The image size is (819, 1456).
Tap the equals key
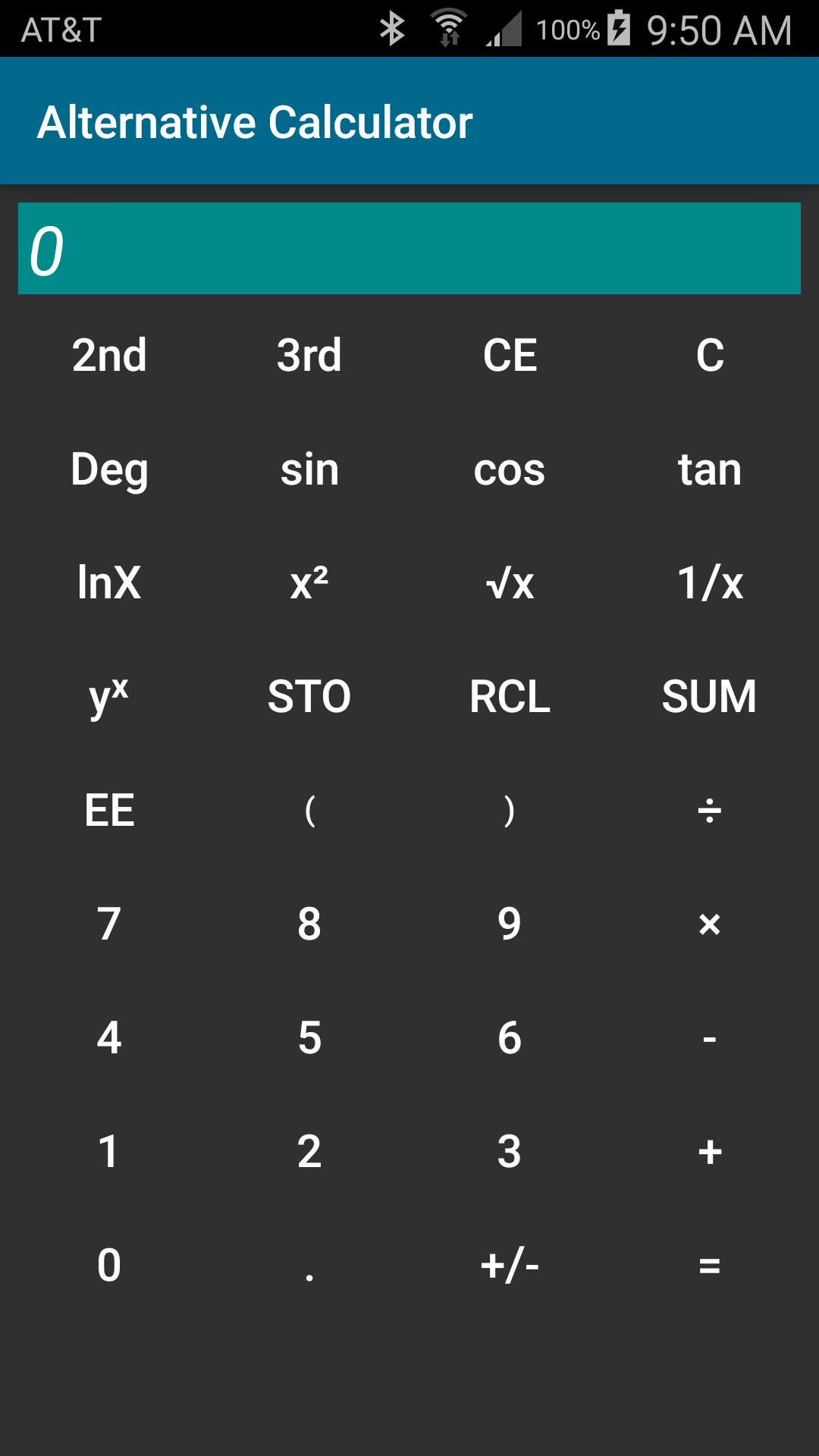coord(710,1265)
